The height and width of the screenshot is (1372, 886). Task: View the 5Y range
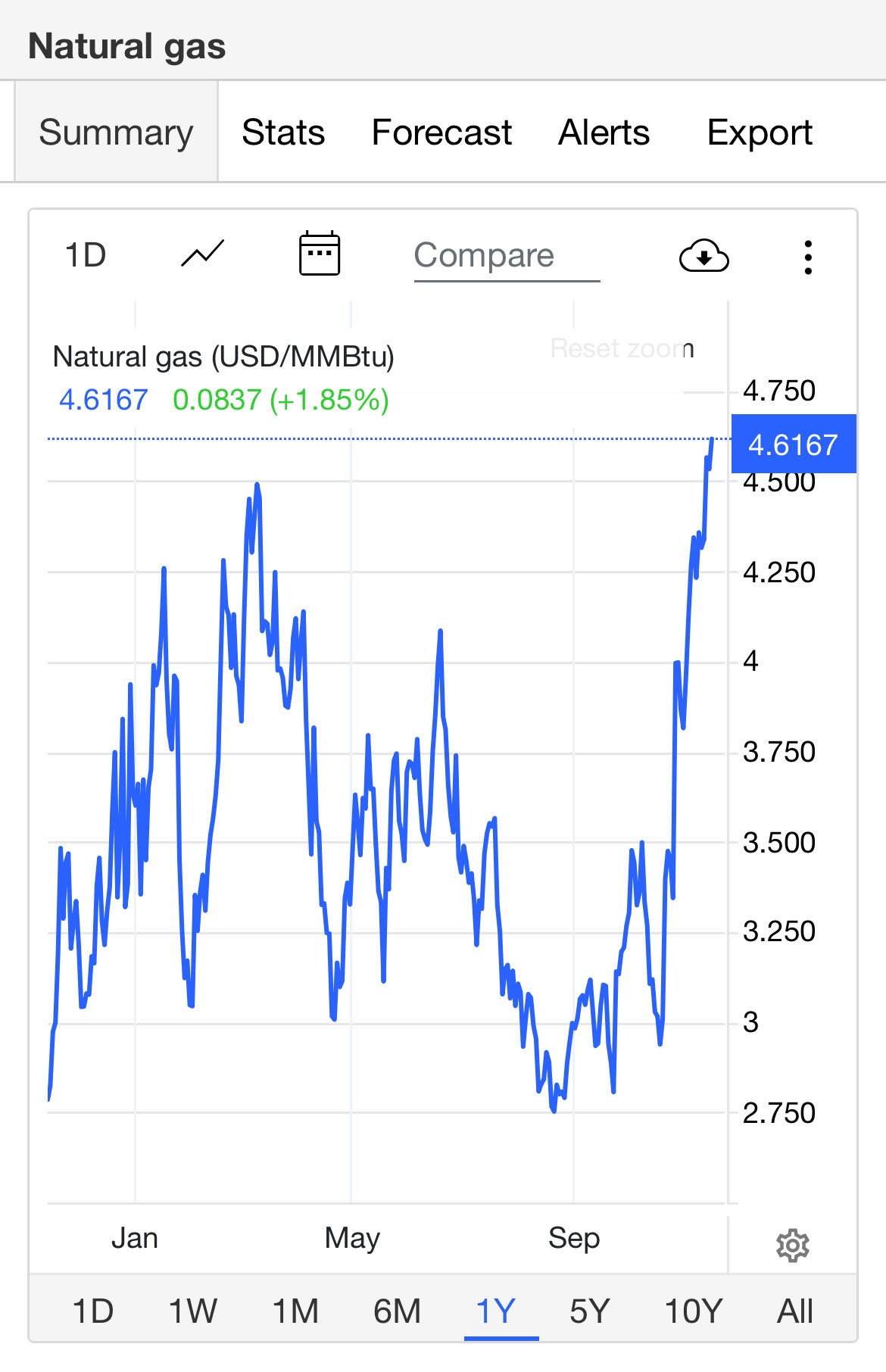pyautogui.click(x=589, y=1311)
